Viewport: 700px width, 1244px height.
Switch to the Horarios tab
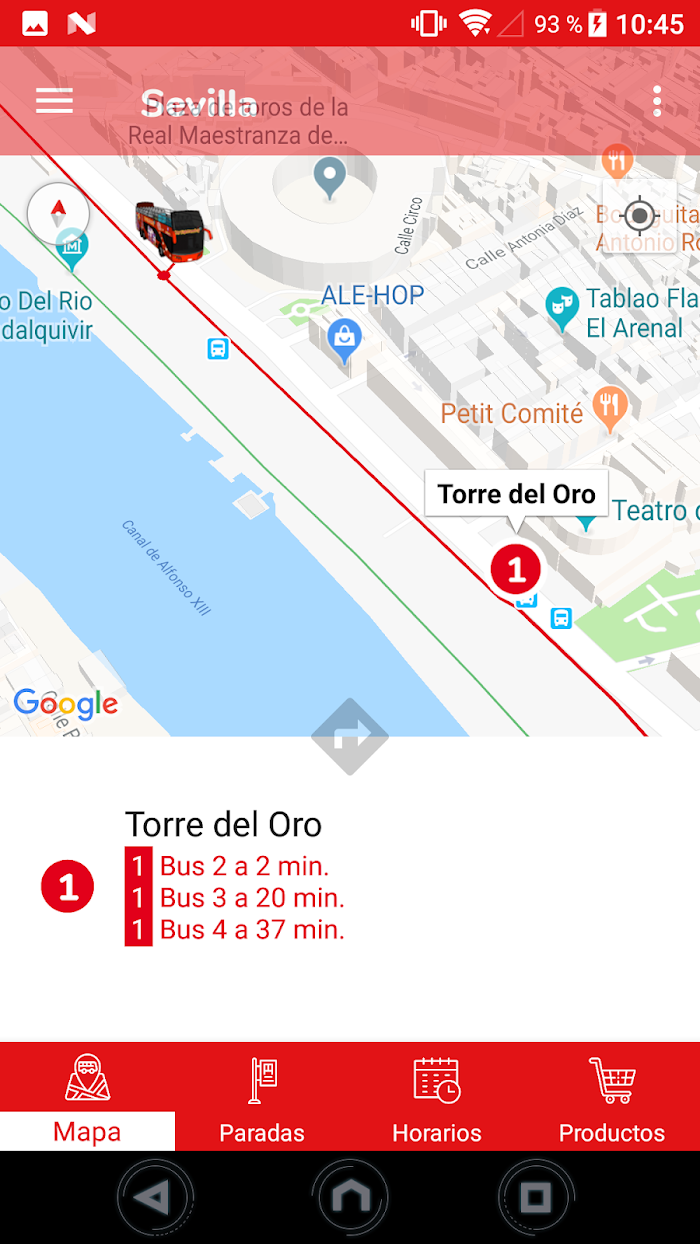(437, 1097)
